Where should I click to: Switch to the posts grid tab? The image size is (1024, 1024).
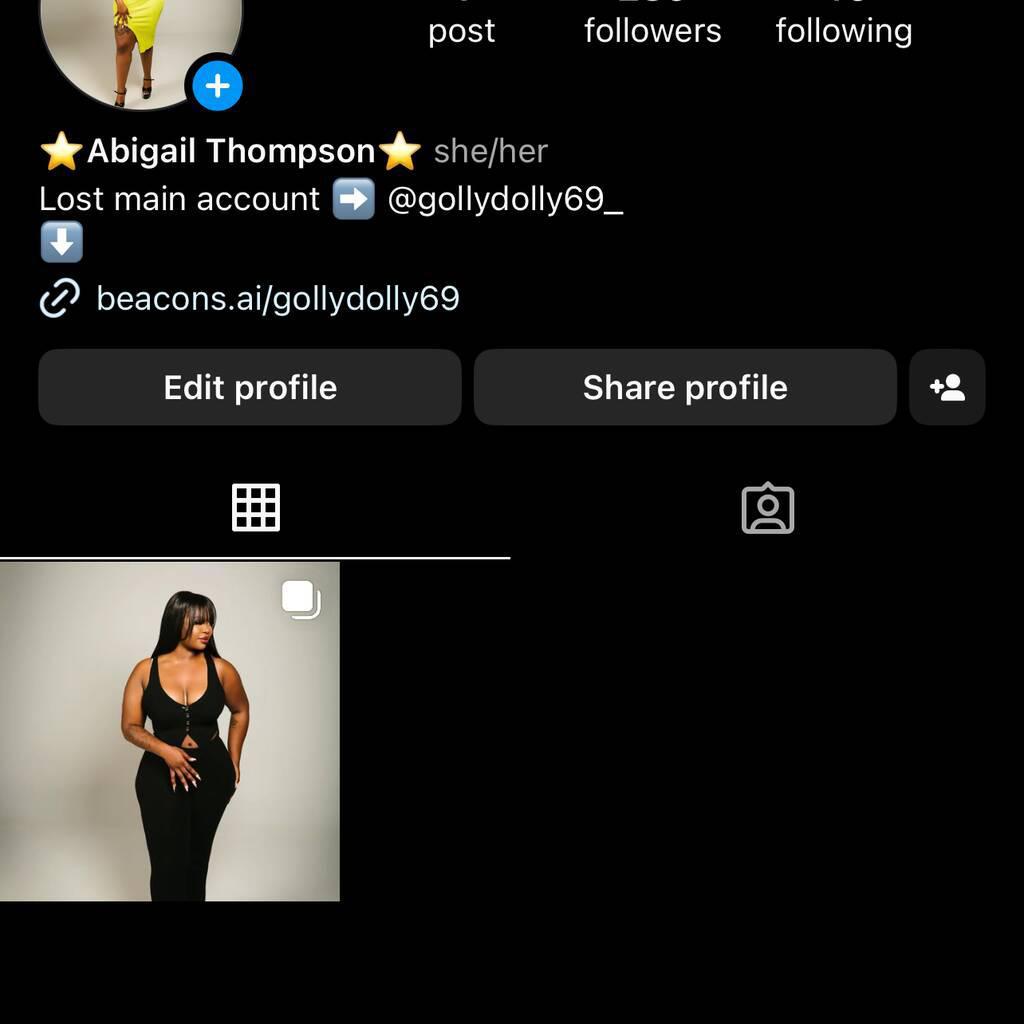[x=256, y=508]
